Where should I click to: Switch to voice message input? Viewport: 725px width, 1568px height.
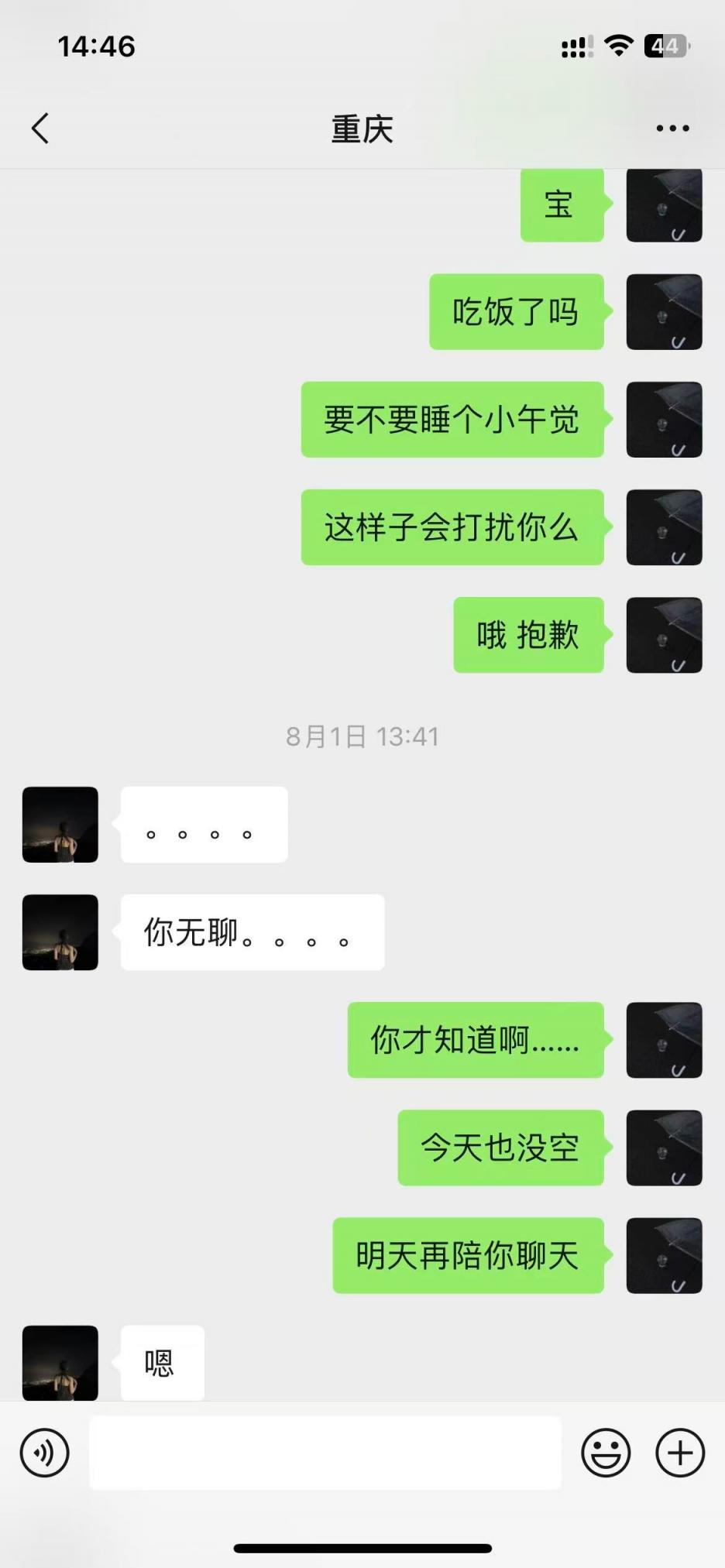(45, 1453)
